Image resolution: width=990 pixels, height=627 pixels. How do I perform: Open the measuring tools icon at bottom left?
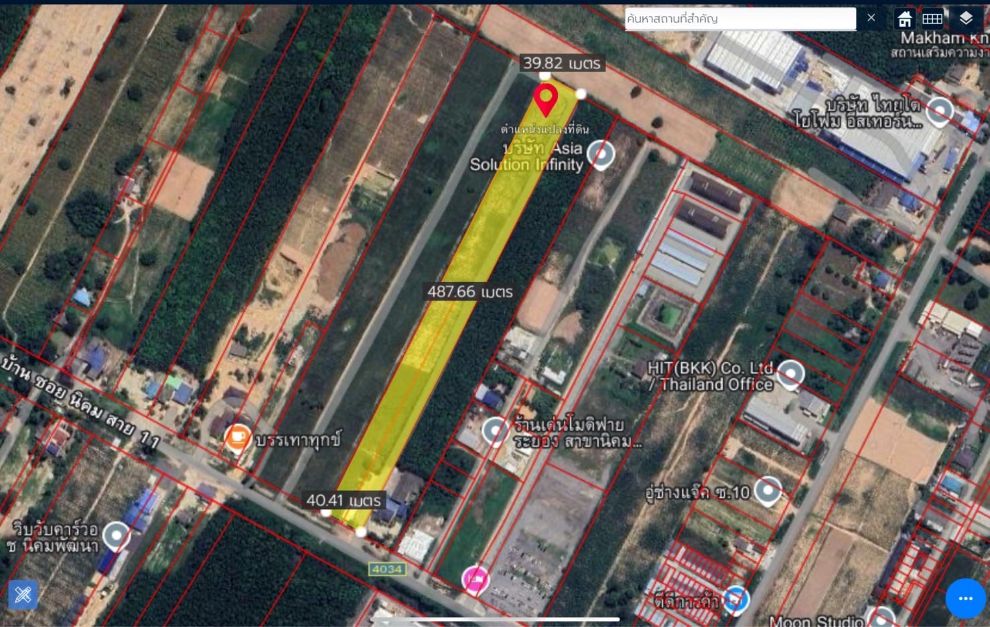pyautogui.click(x=23, y=595)
